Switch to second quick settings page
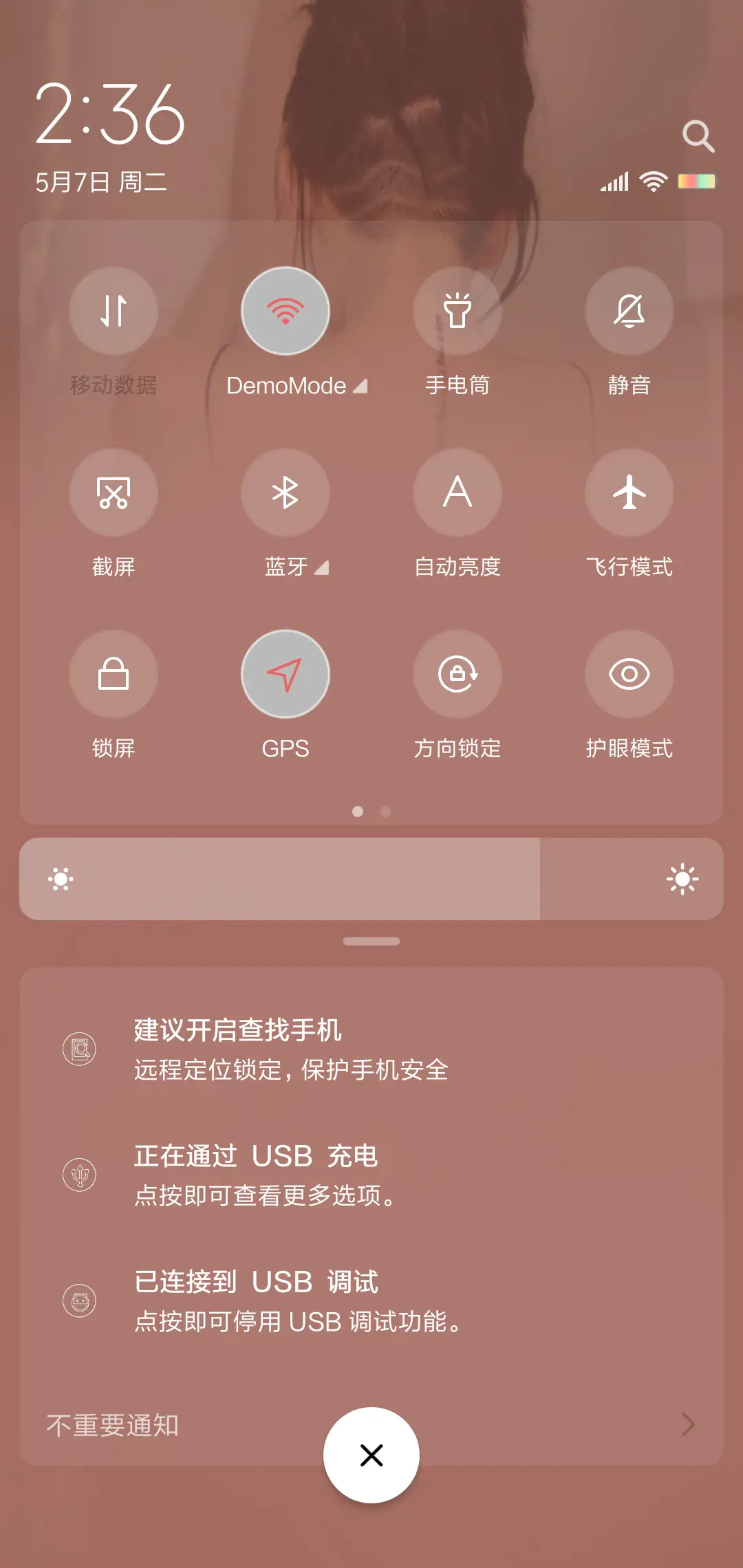 tap(385, 812)
